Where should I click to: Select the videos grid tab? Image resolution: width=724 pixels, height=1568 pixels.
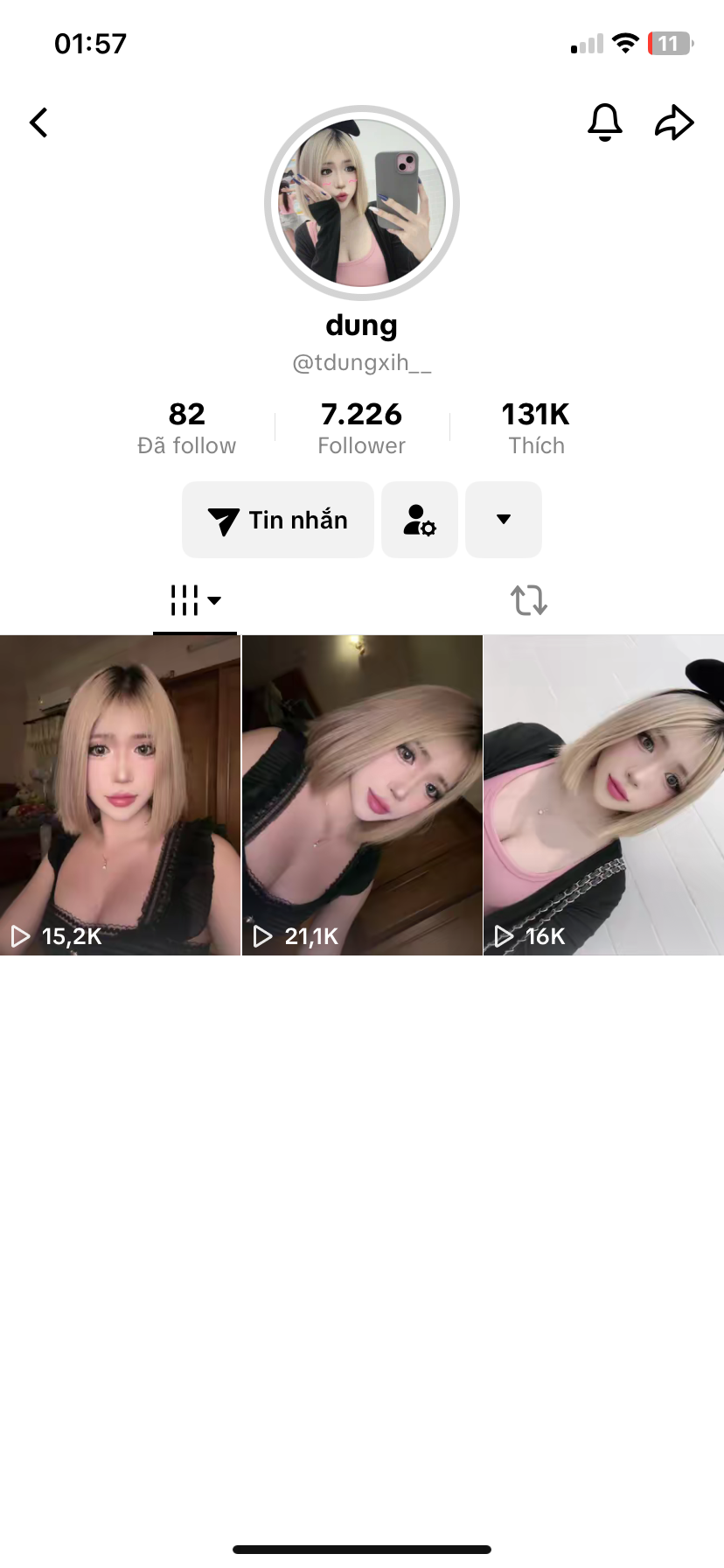pos(194,600)
